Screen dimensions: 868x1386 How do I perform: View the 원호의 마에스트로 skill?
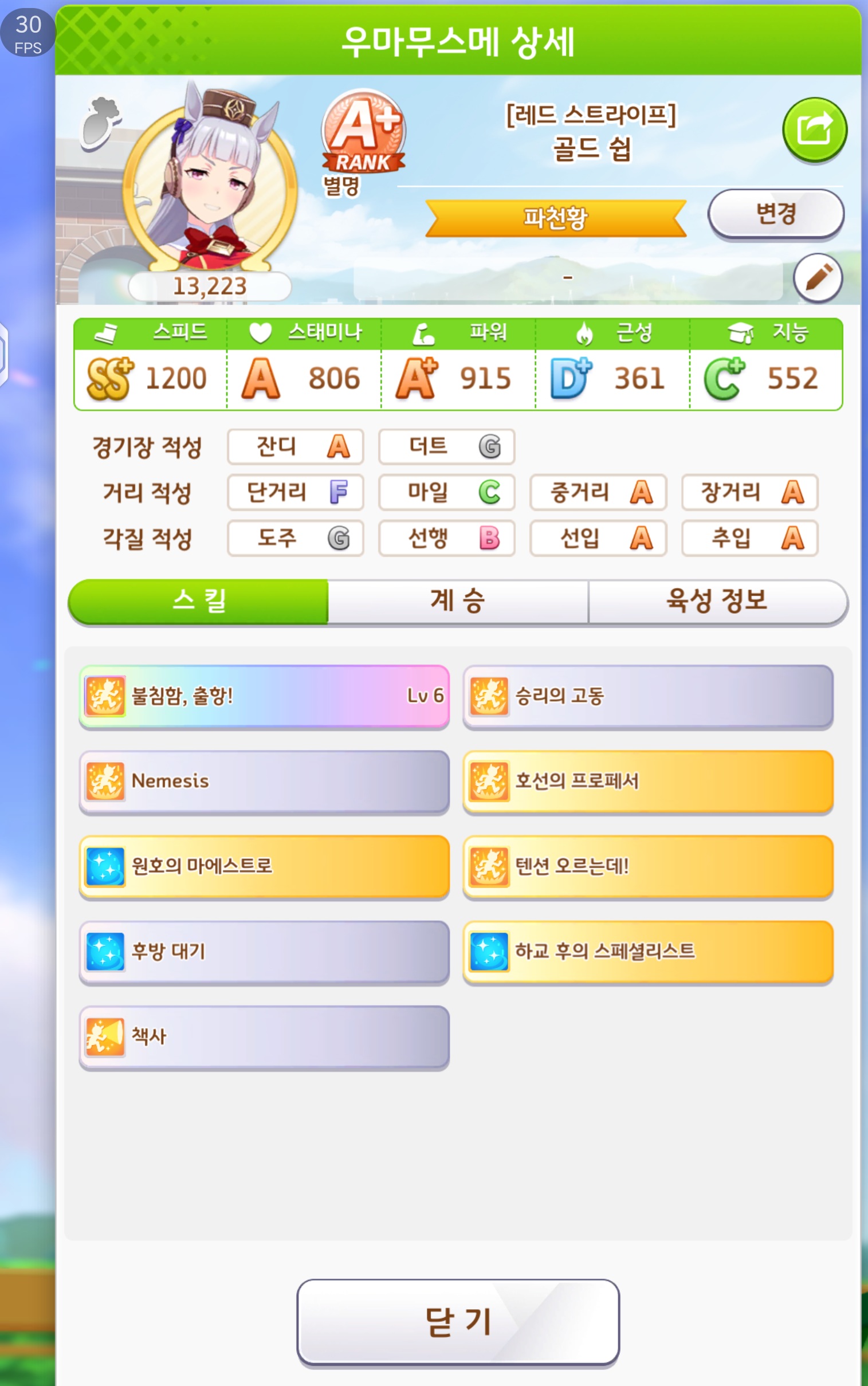(x=264, y=865)
